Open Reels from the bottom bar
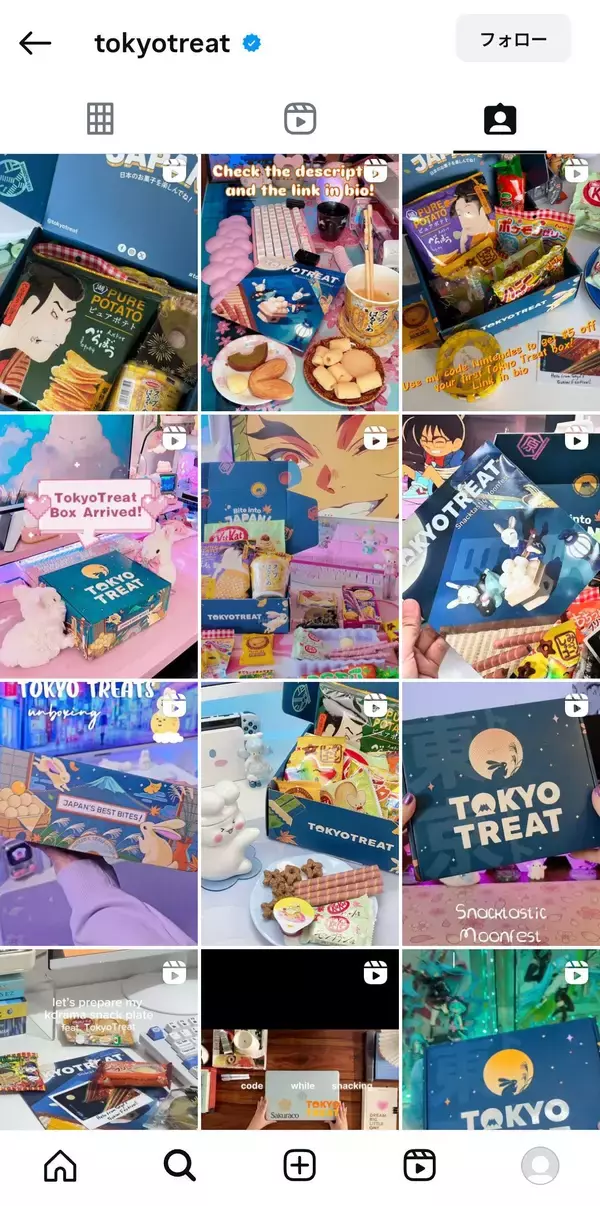The height and width of the screenshot is (1206, 600). pyautogui.click(x=419, y=1165)
